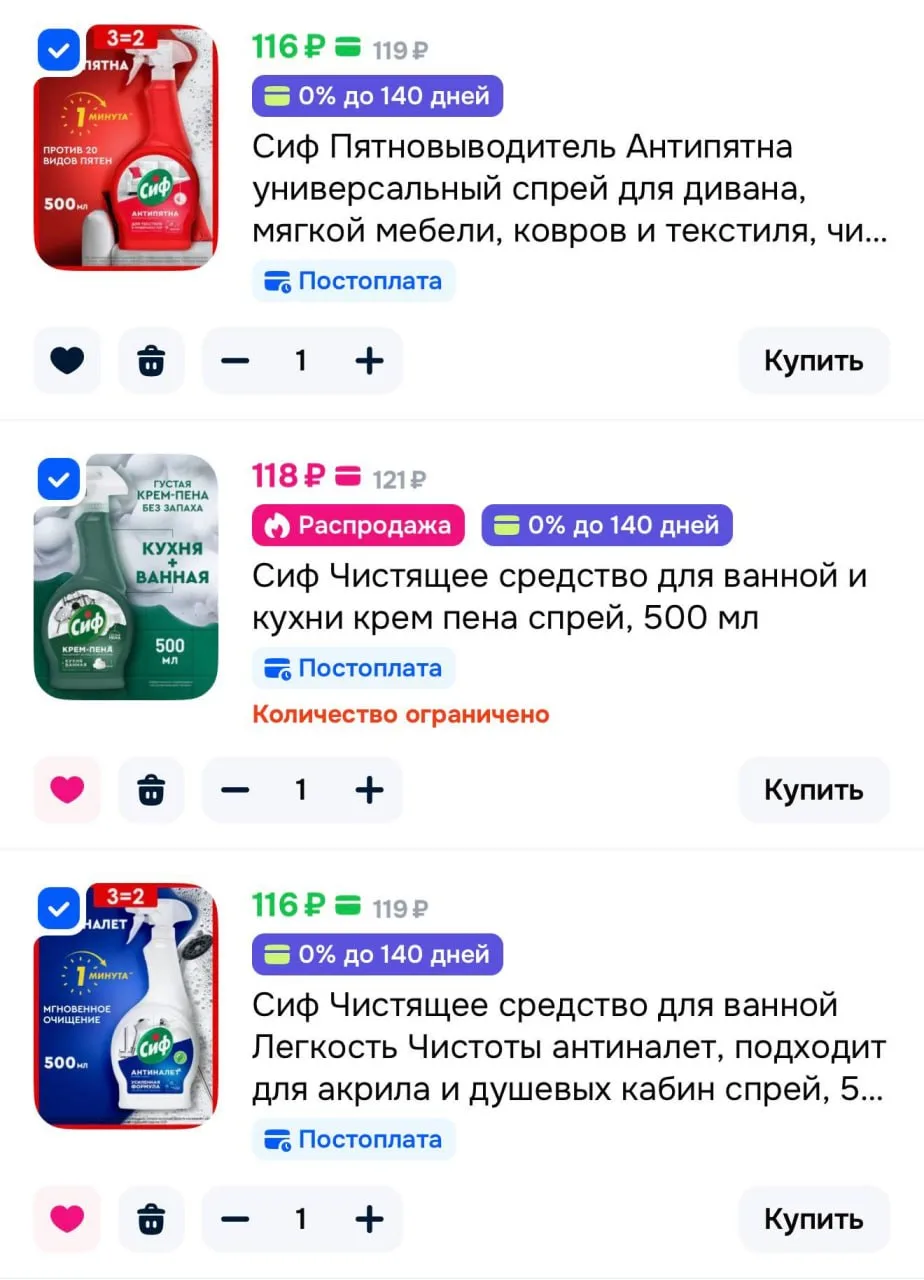Viewport: 924px width, 1280px height.
Task: Remove антиналет cleaner from favorites
Action: point(68,1219)
